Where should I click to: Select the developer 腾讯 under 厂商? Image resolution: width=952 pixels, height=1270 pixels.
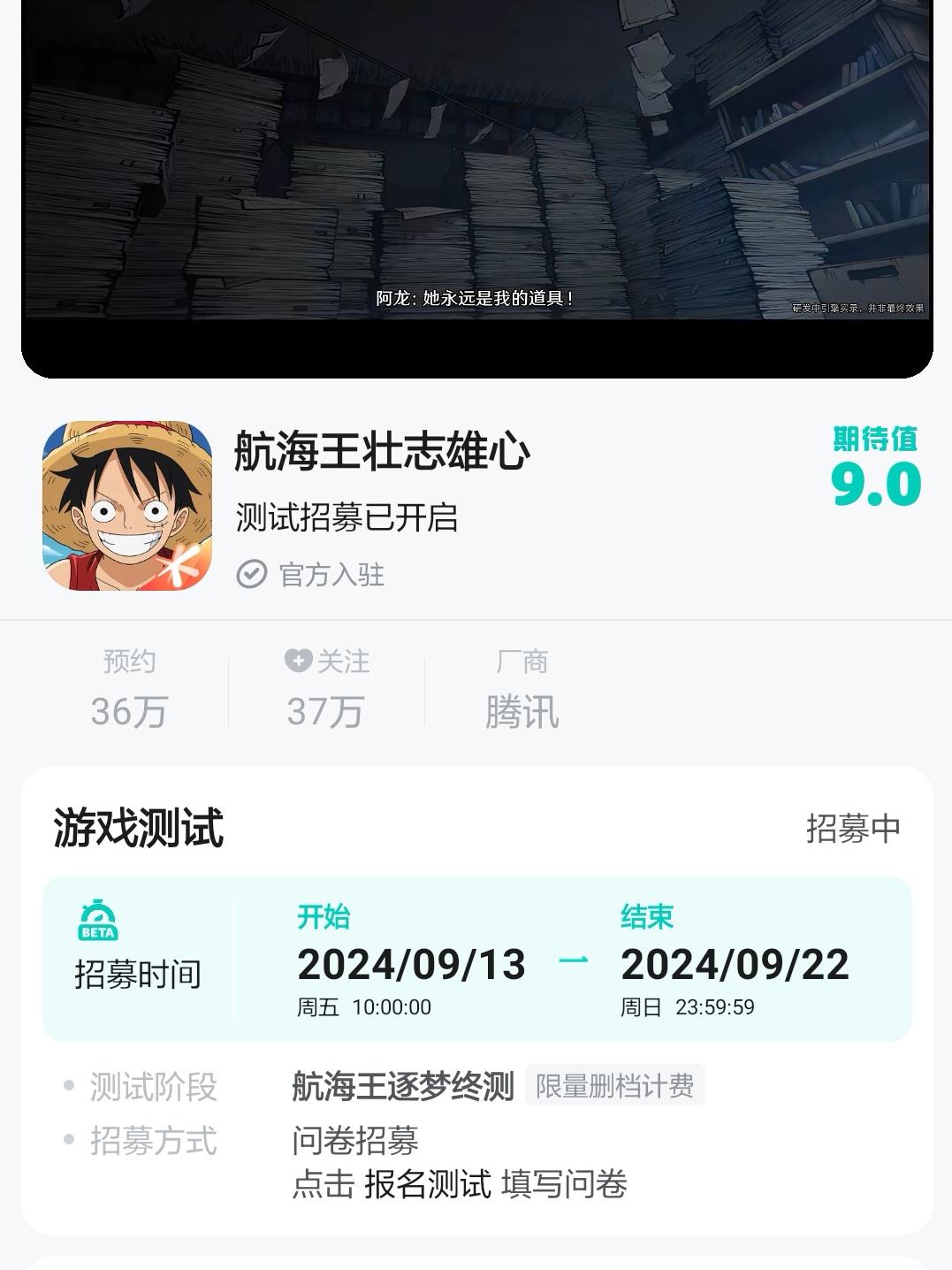[x=524, y=716]
